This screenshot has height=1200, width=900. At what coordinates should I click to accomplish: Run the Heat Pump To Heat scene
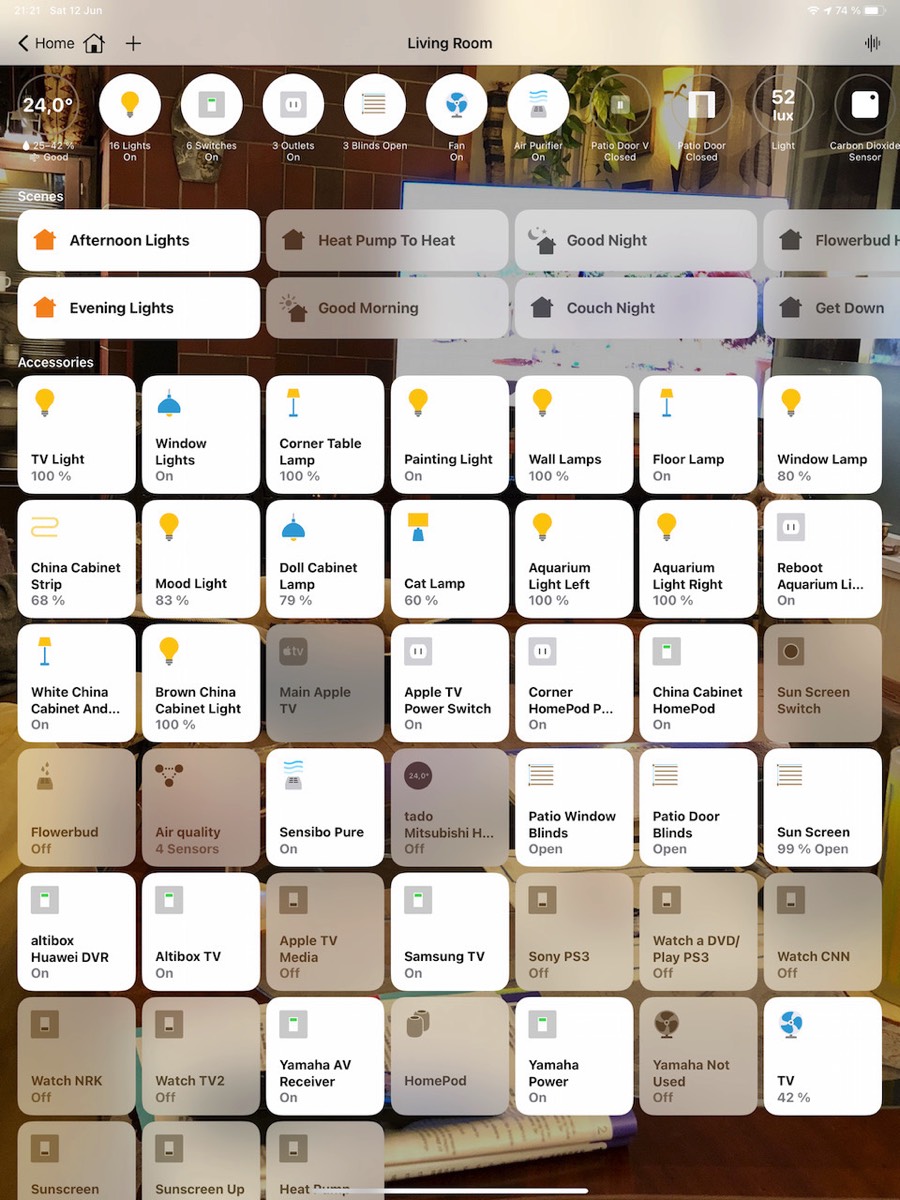[x=387, y=240]
